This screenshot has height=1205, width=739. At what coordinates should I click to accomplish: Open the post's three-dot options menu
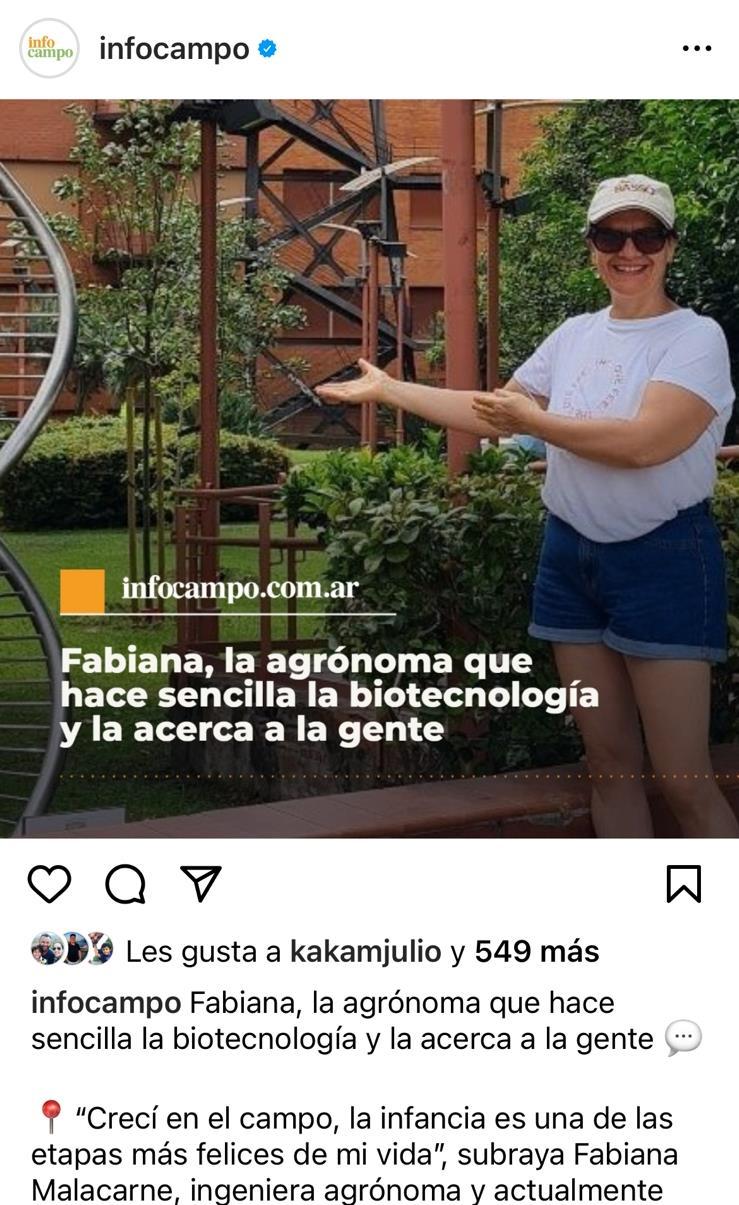(696, 49)
